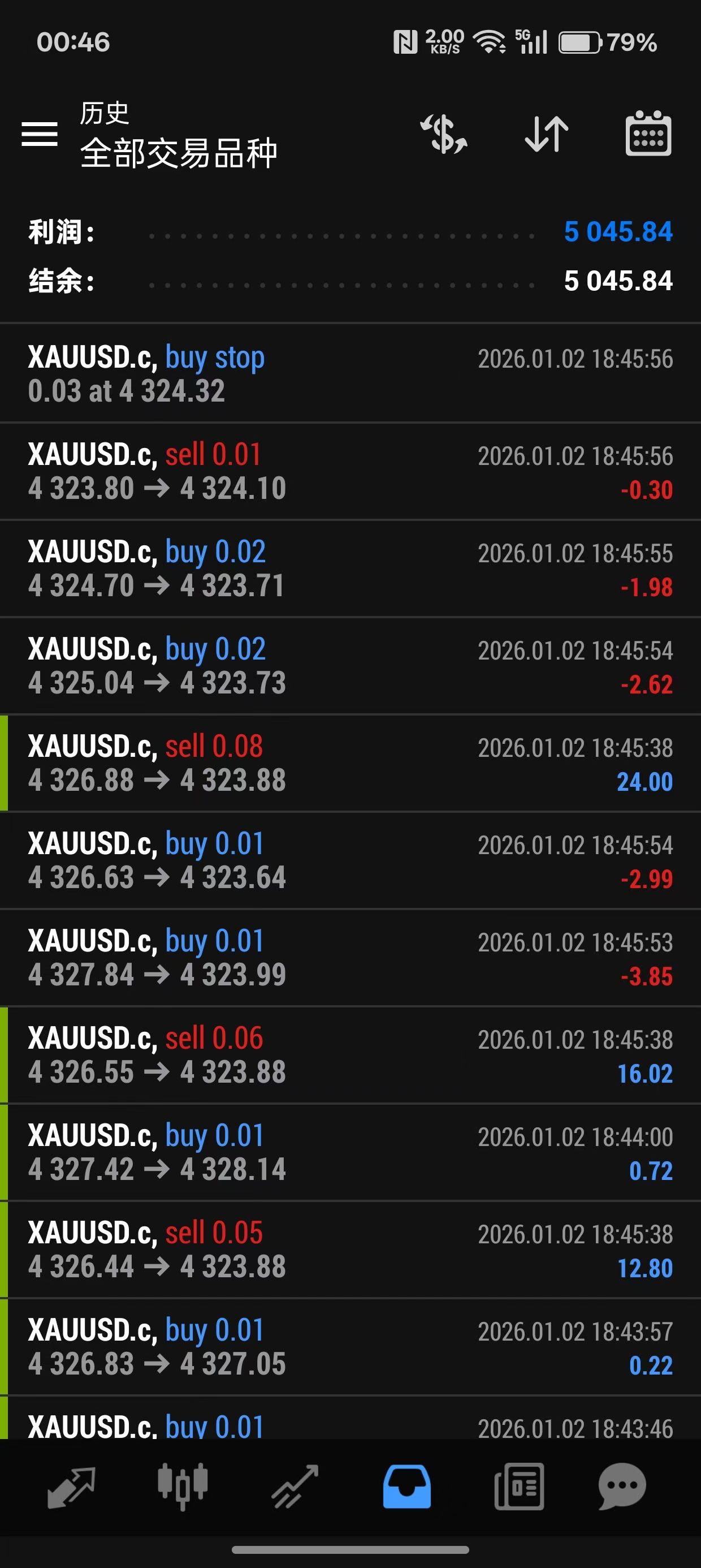Switch to the candlestick chart tab
The width and height of the screenshot is (701, 1568).
click(x=183, y=1487)
